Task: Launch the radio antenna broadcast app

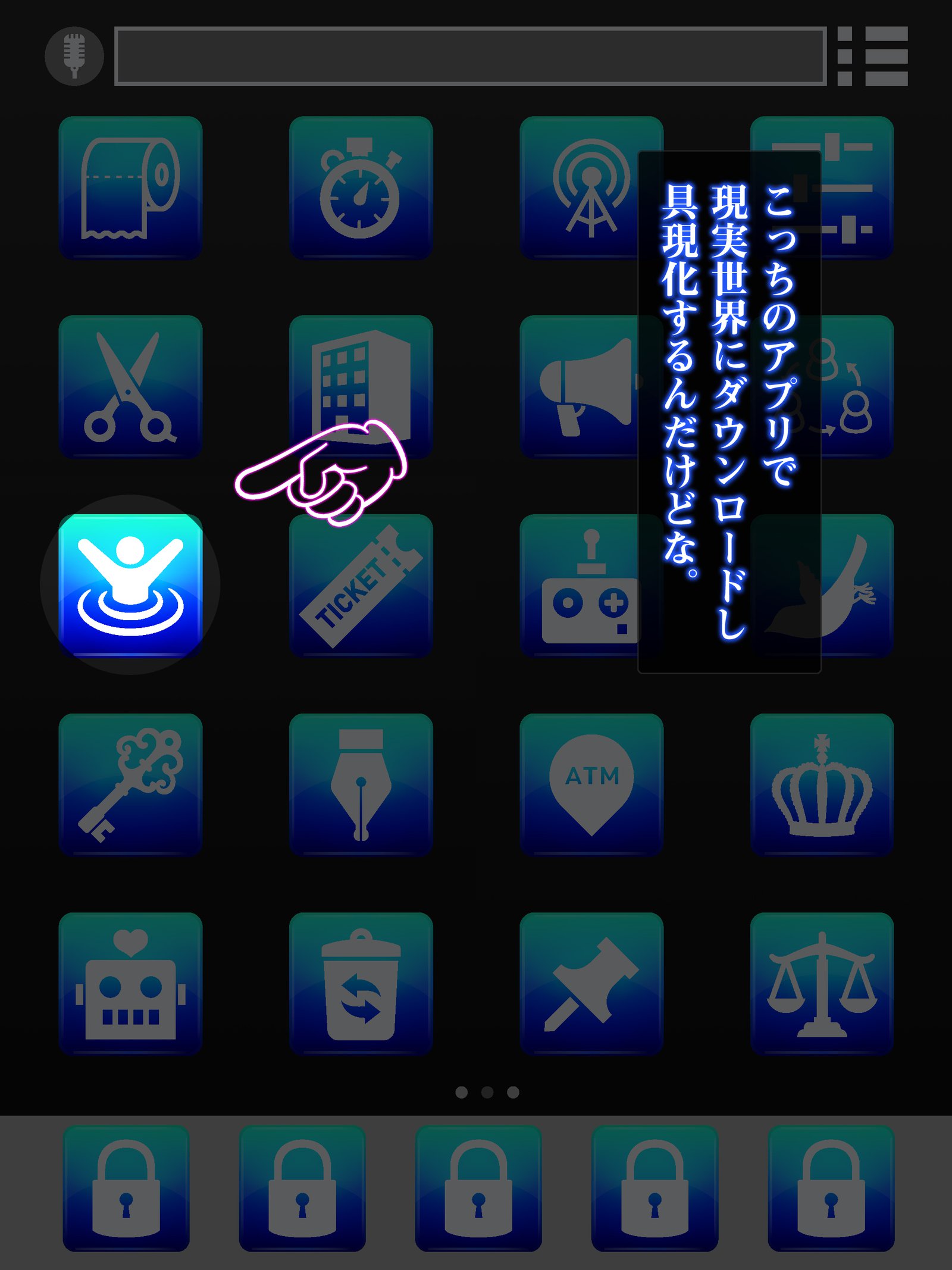Action: pyautogui.click(x=590, y=189)
